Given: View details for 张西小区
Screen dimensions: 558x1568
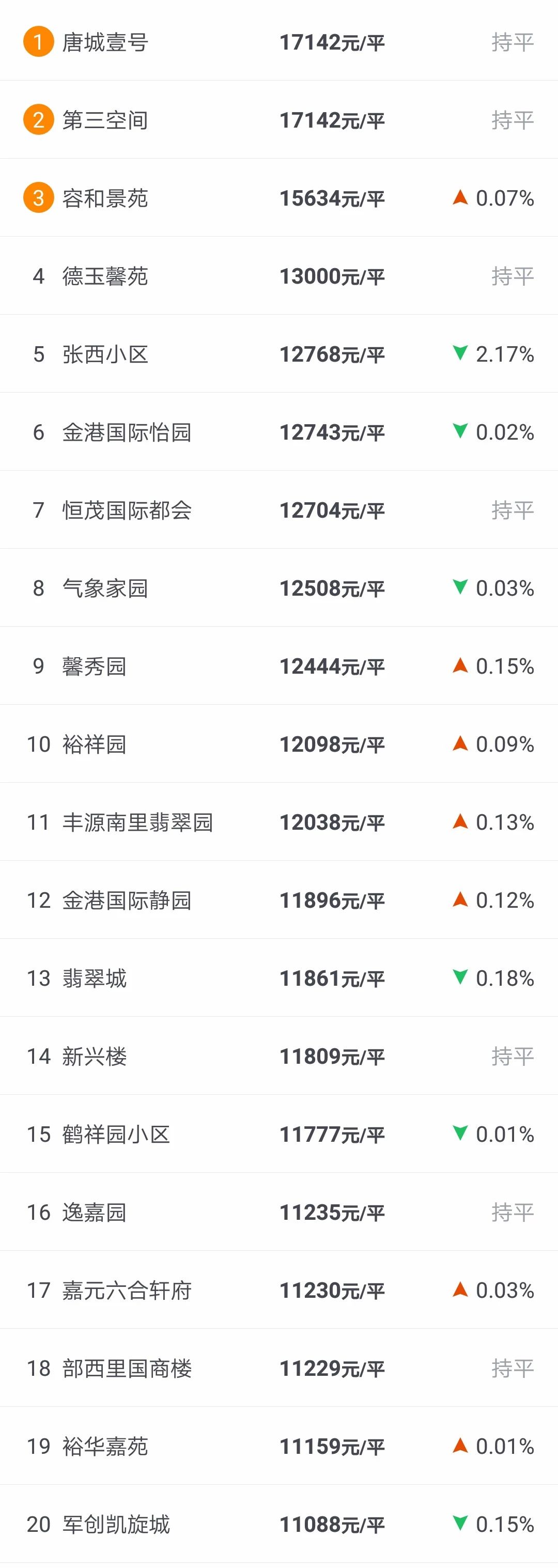Looking at the screenshot, I should pyautogui.click(x=105, y=354).
